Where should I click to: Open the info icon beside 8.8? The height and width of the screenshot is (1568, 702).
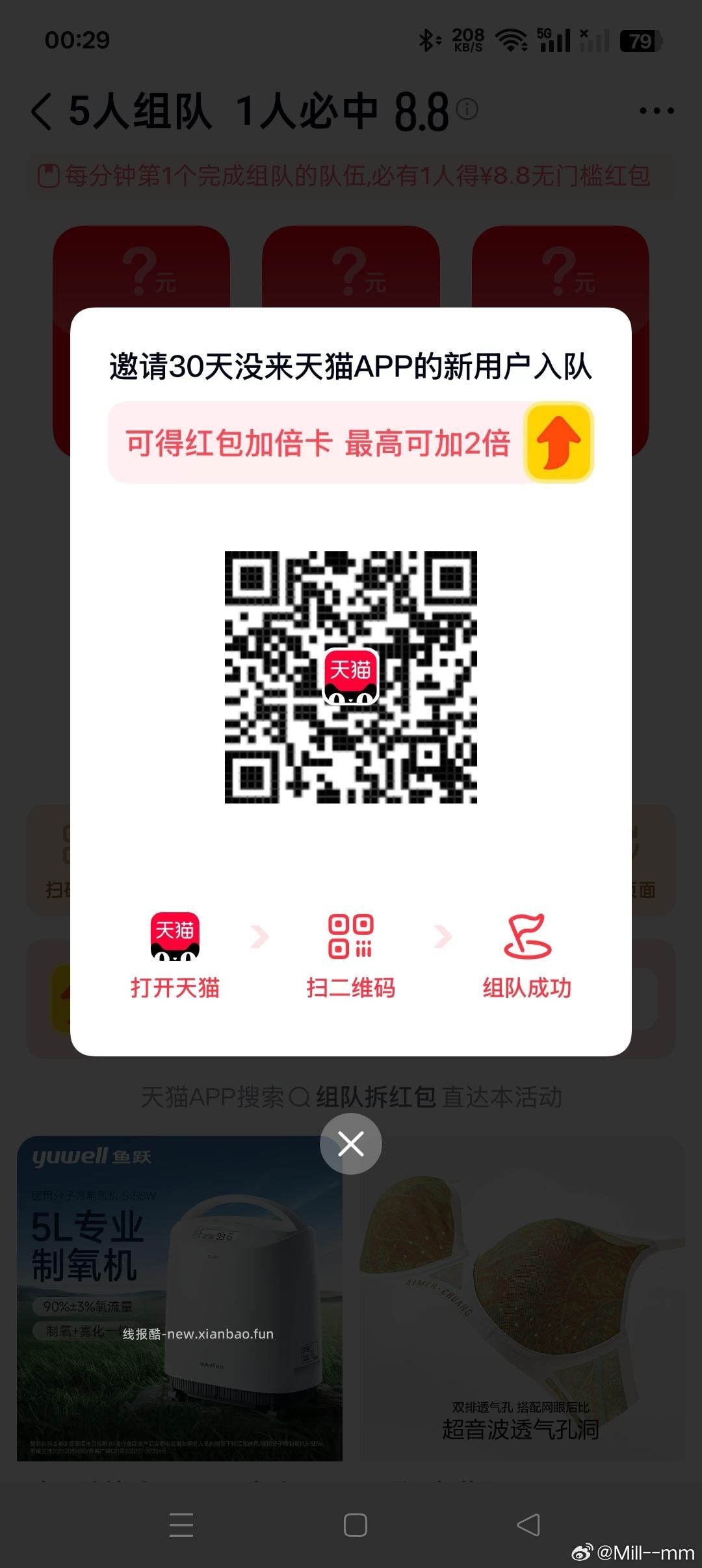point(467,109)
